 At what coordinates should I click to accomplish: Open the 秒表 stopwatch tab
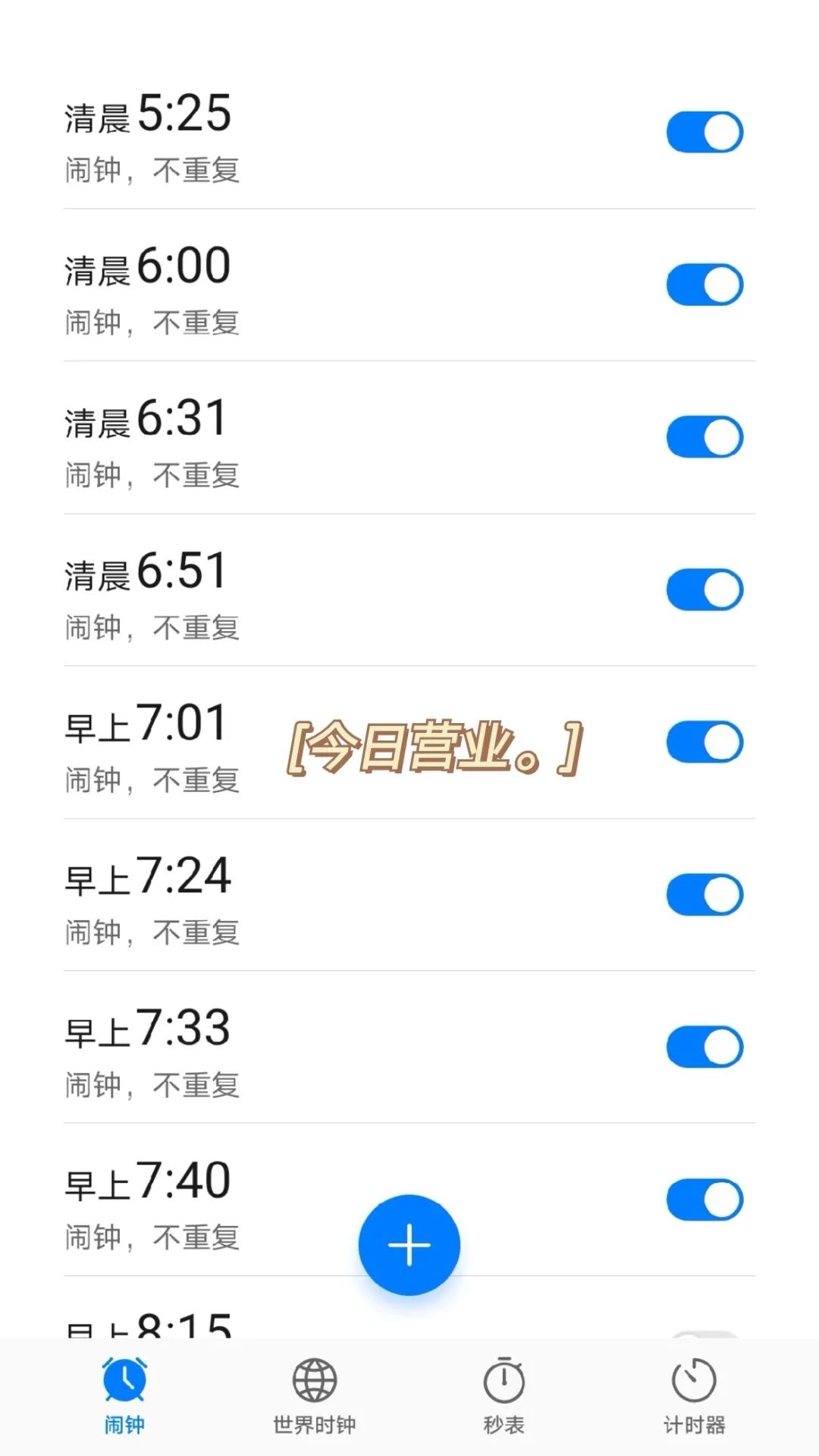pyautogui.click(x=504, y=1396)
